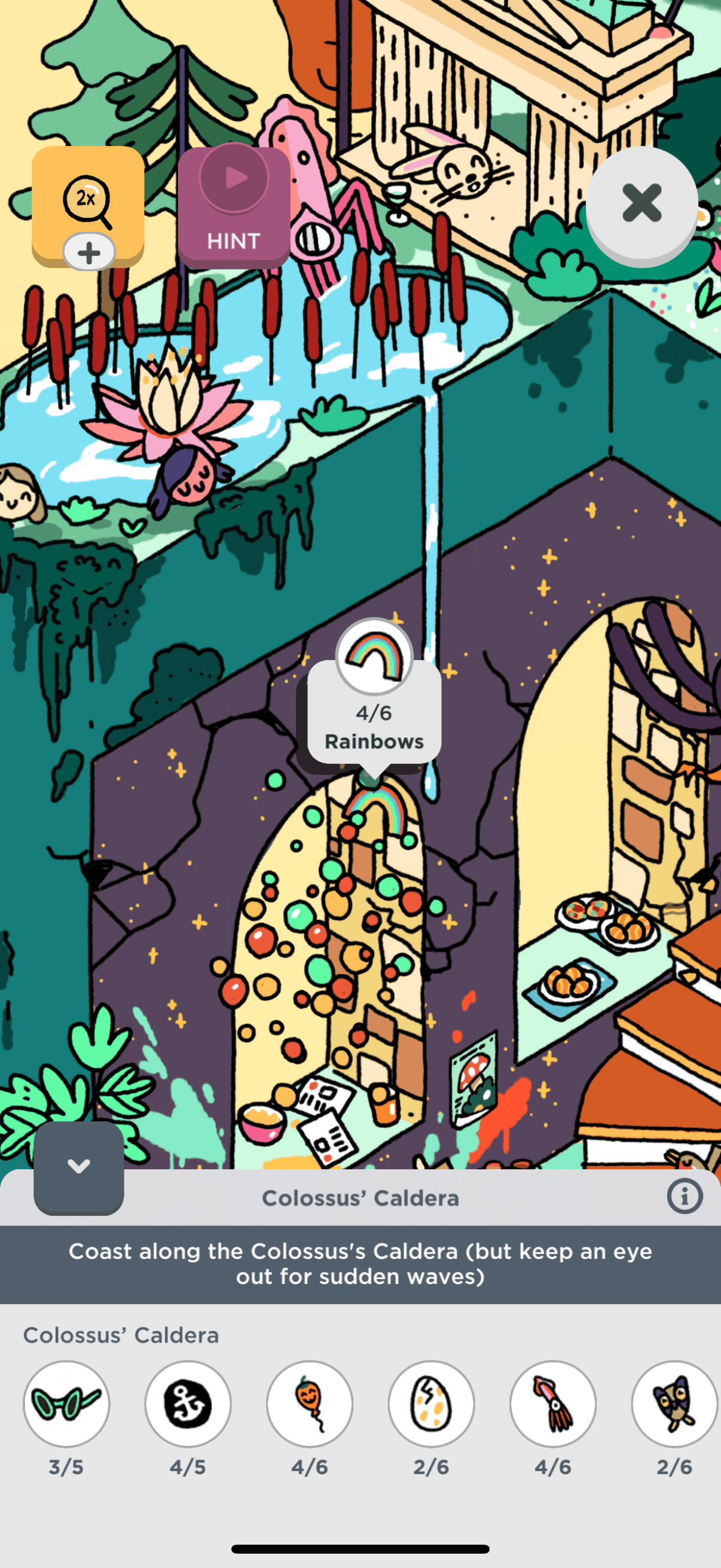Close the game scene
The height and width of the screenshot is (1568, 721).
[641, 203]
